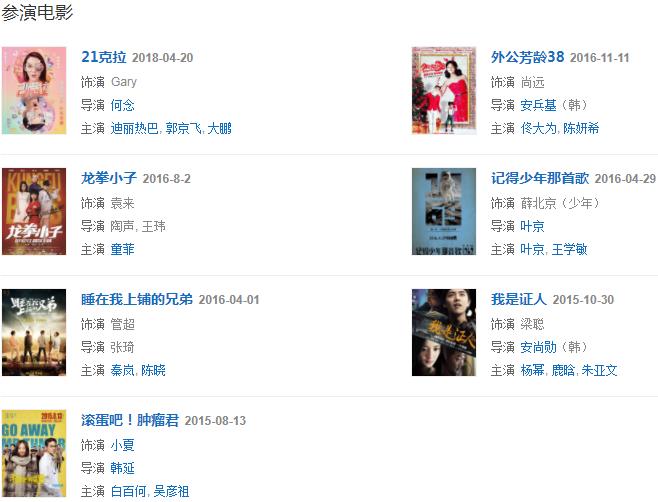
Task: Open the 龙拳小子 movie link
Action: pos(109,178)
